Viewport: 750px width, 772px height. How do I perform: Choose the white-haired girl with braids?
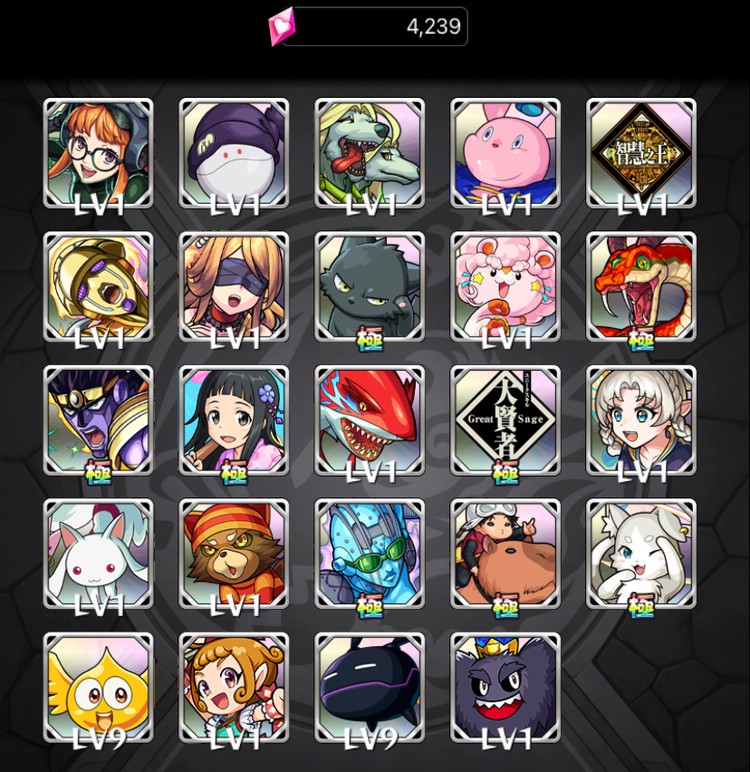tap(640, 420)
